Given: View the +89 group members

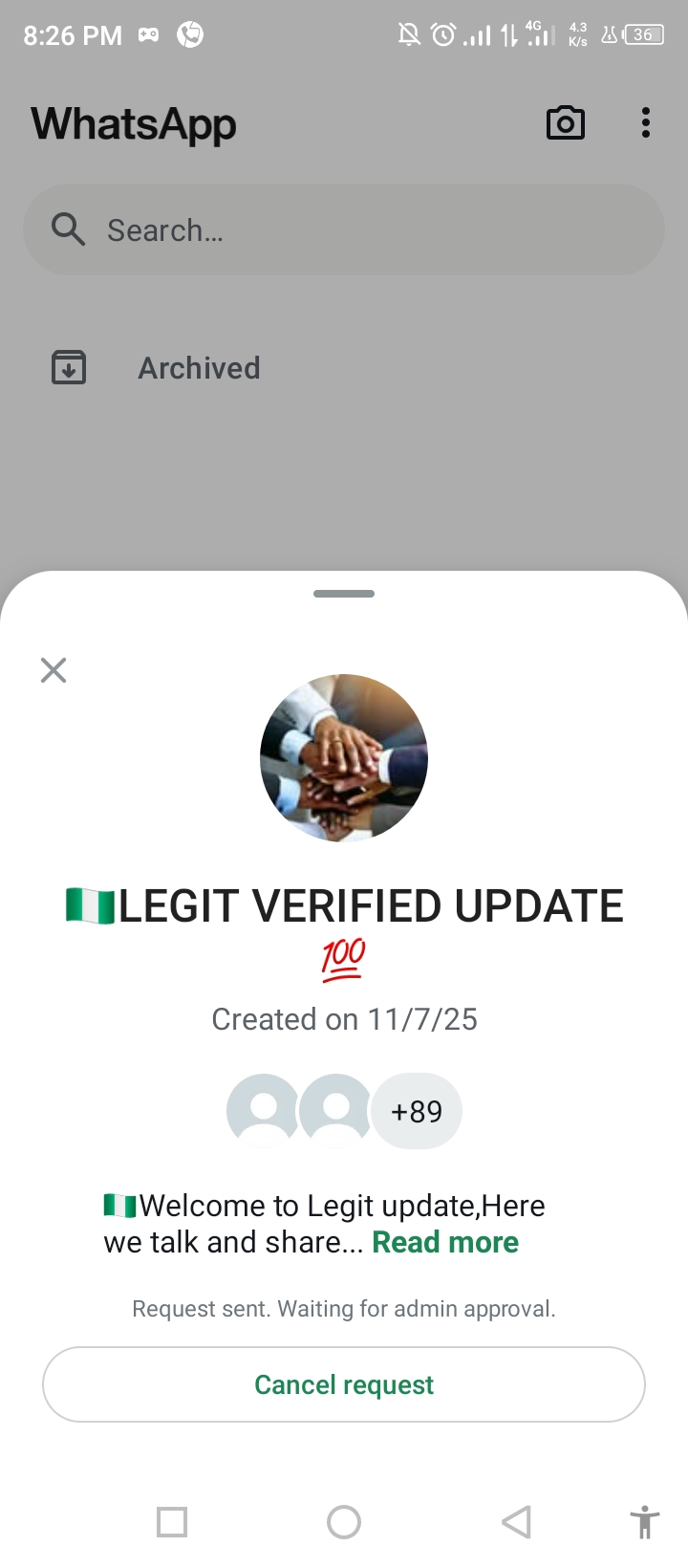Looking at the screenshot, I should [417, 1111].
